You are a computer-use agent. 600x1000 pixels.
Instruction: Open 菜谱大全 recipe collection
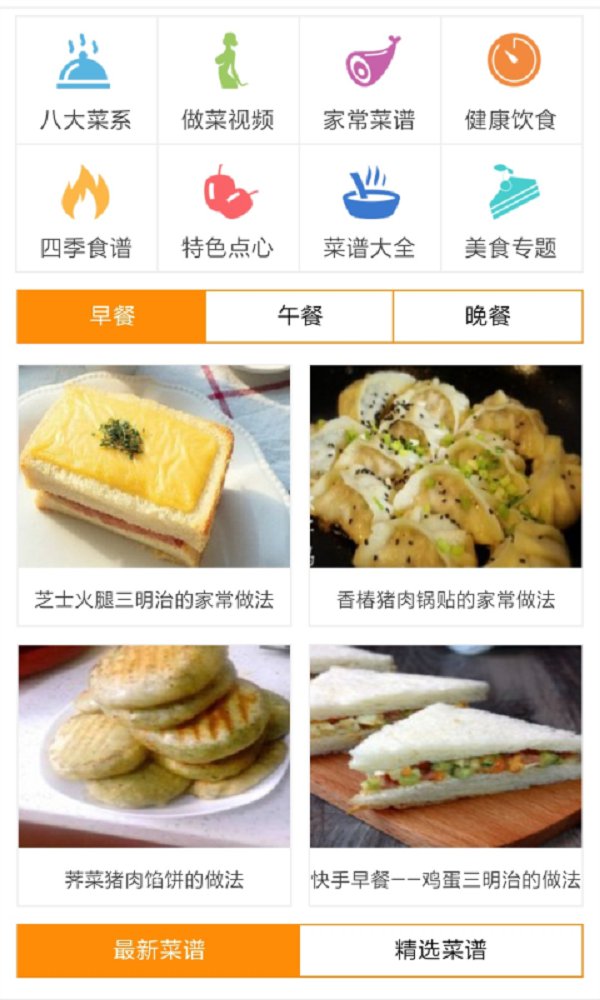click(x=369, y=209)
